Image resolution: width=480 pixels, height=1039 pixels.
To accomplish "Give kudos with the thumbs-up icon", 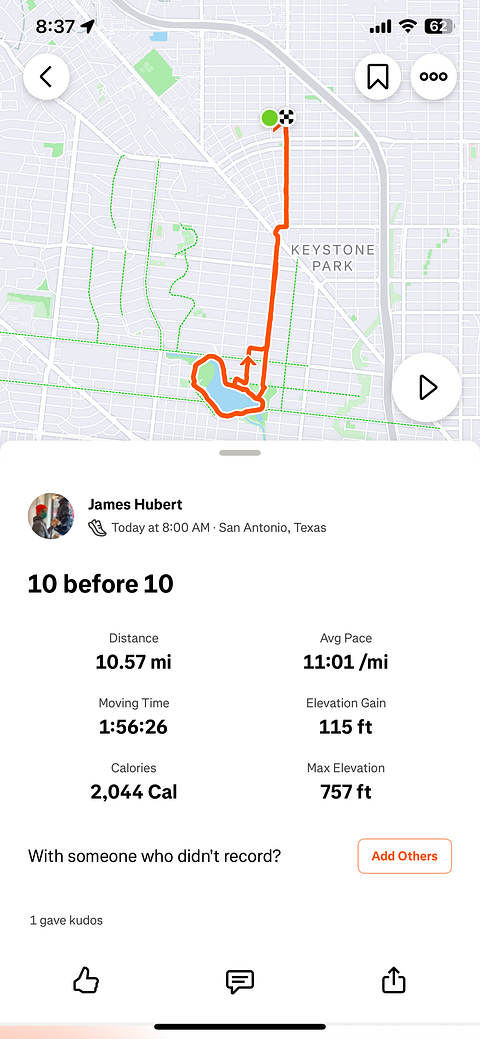I will [86, 981].
